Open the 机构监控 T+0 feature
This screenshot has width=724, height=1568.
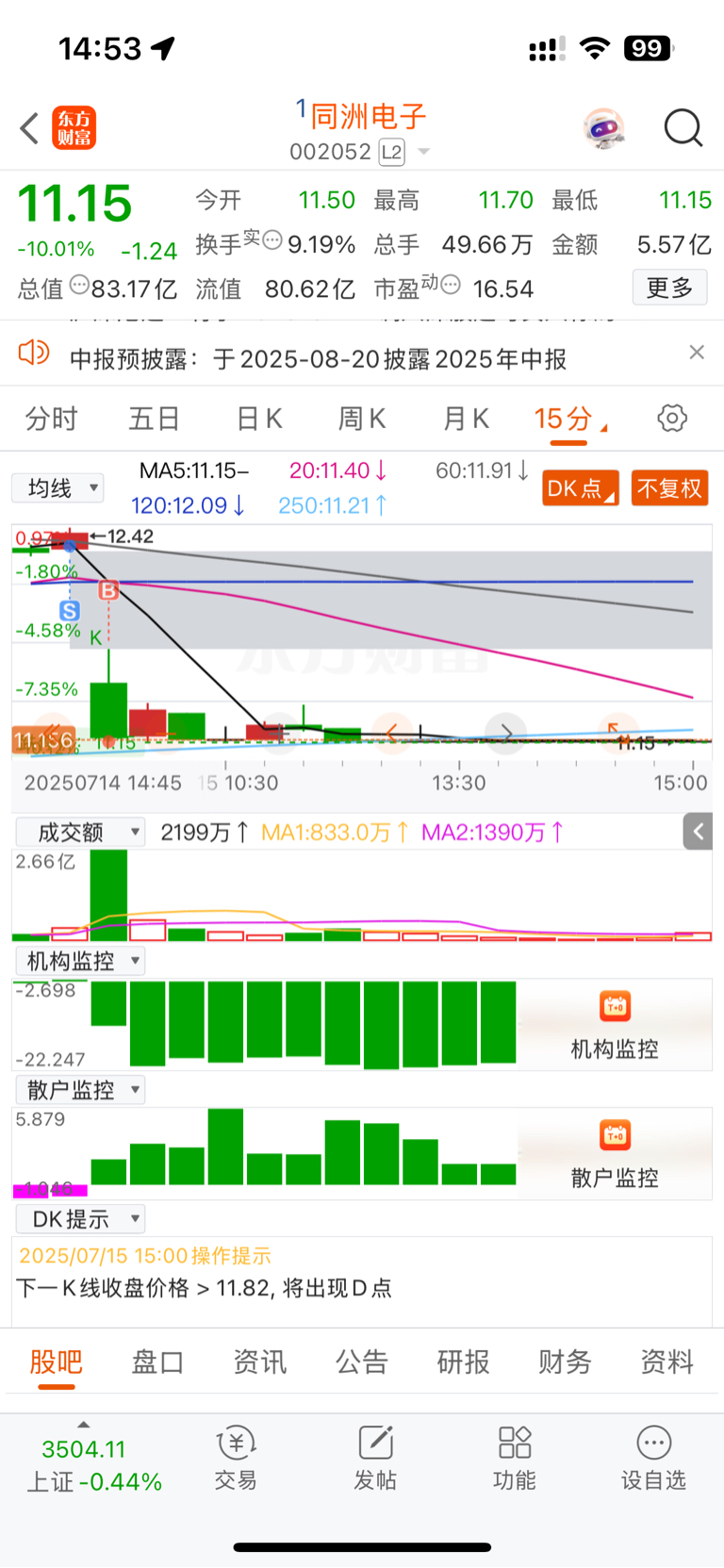(615, 1025)
